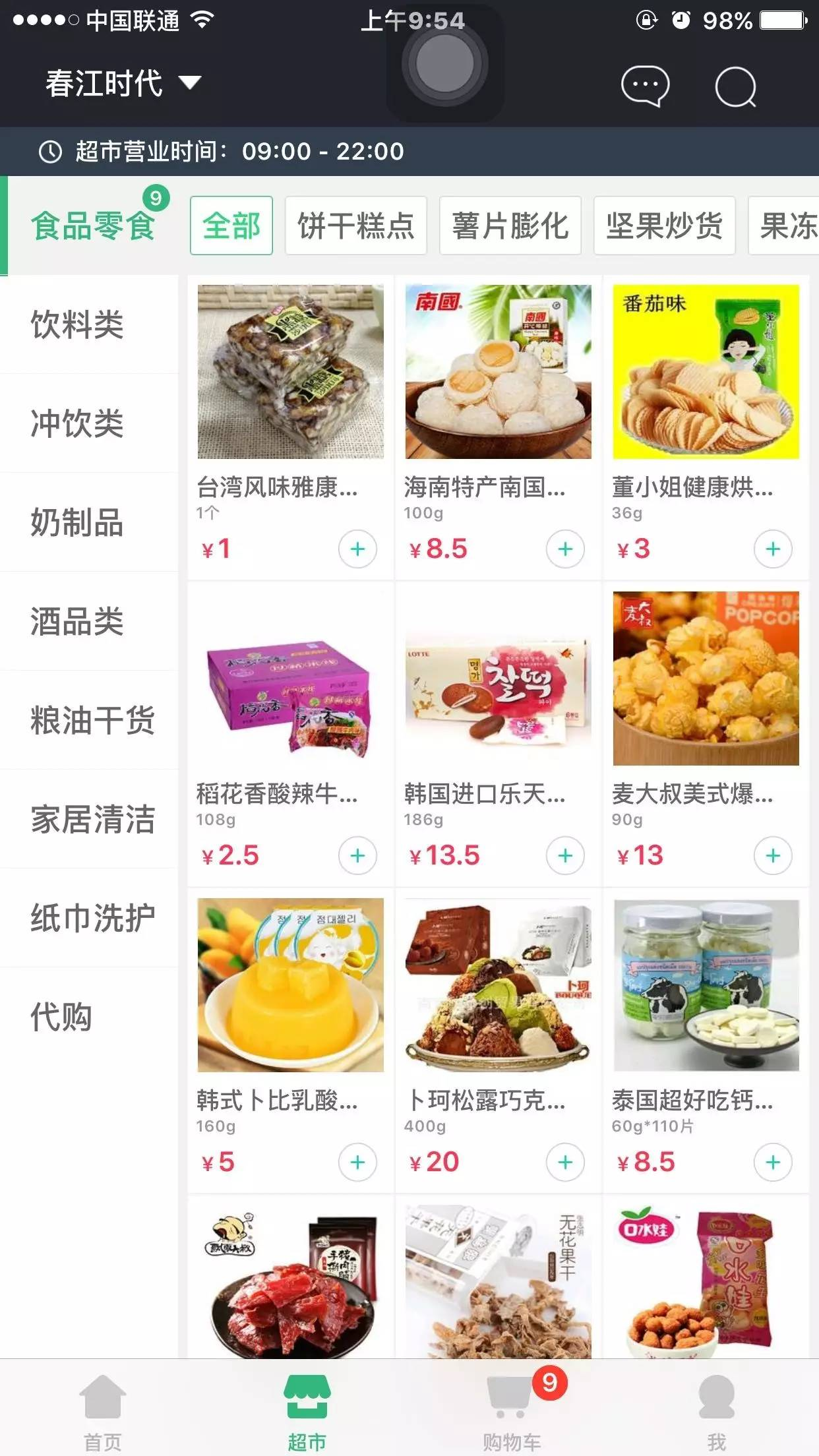Open the 饮料类 category
819x1456 pixels.
click(77, 324)
